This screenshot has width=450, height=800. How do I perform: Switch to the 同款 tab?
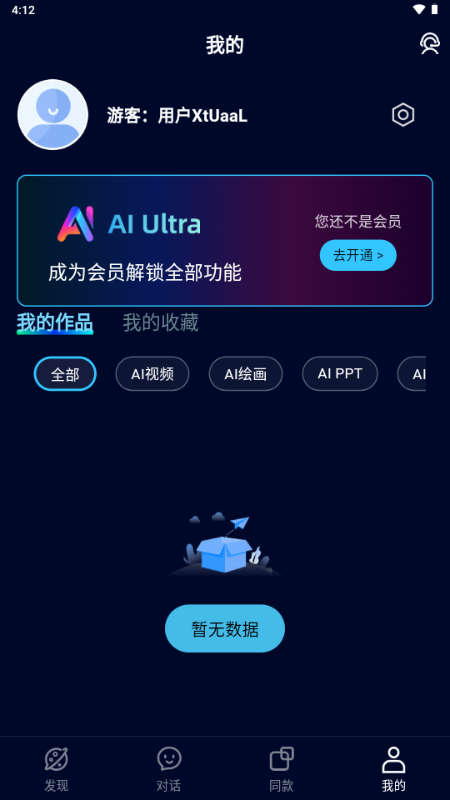(x=282, y=769)
